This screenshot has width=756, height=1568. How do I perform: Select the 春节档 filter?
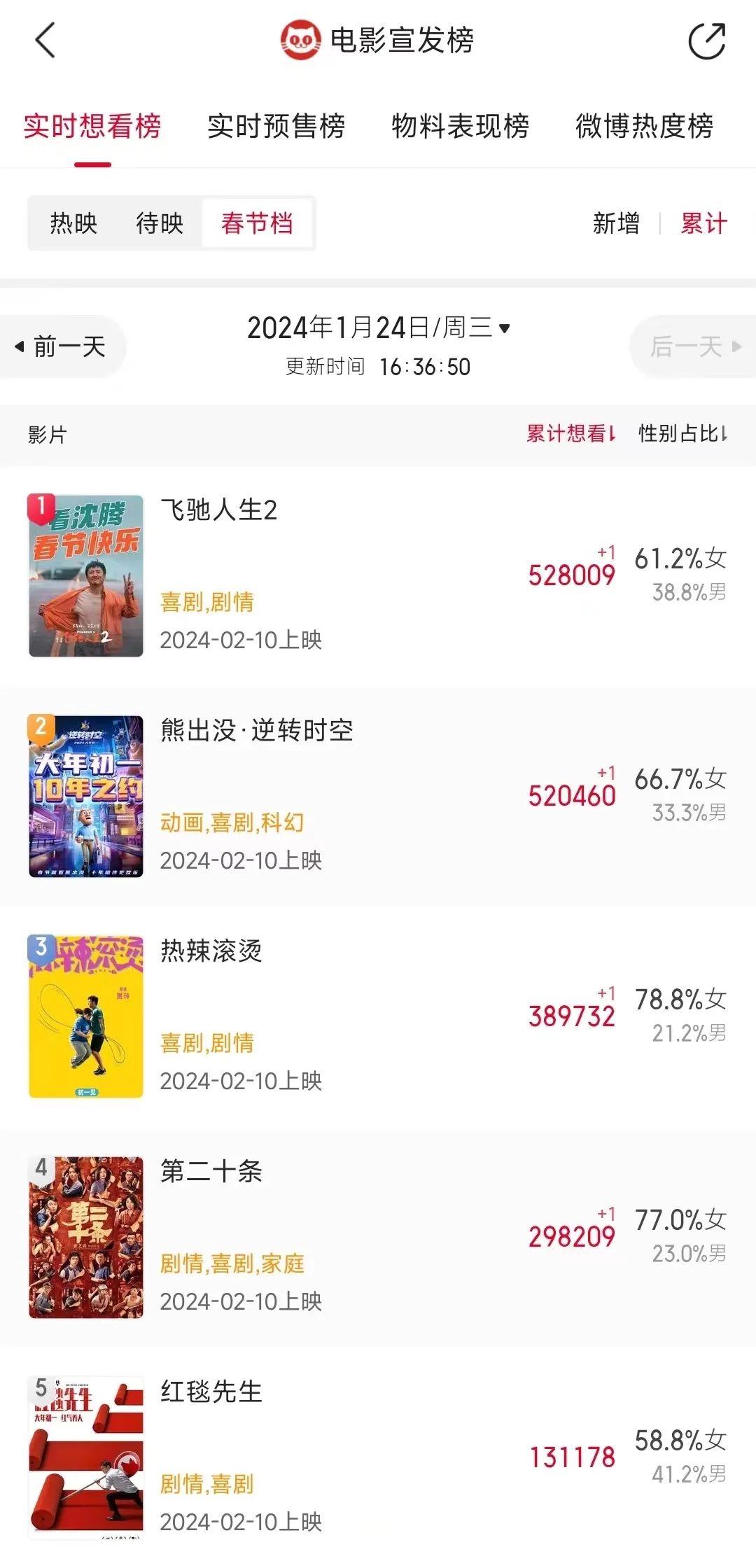click(257, 223)
